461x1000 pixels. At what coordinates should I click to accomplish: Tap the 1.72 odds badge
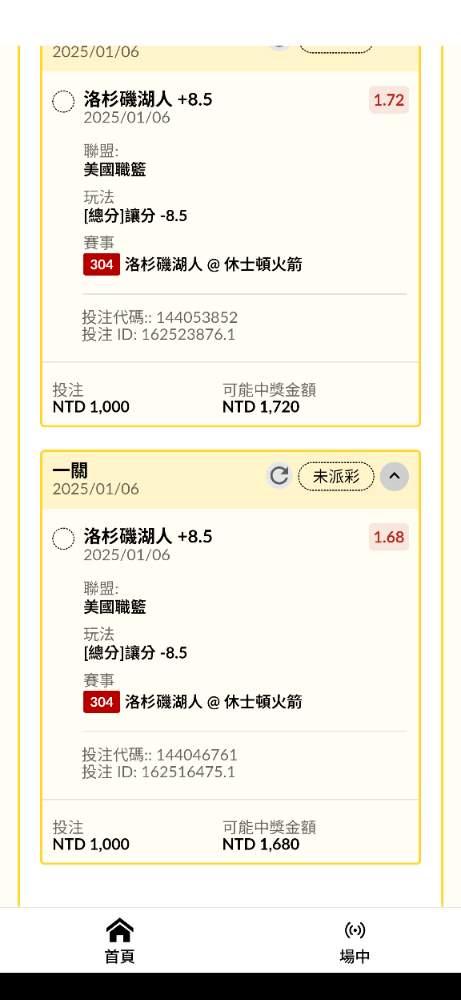point(389,100)
